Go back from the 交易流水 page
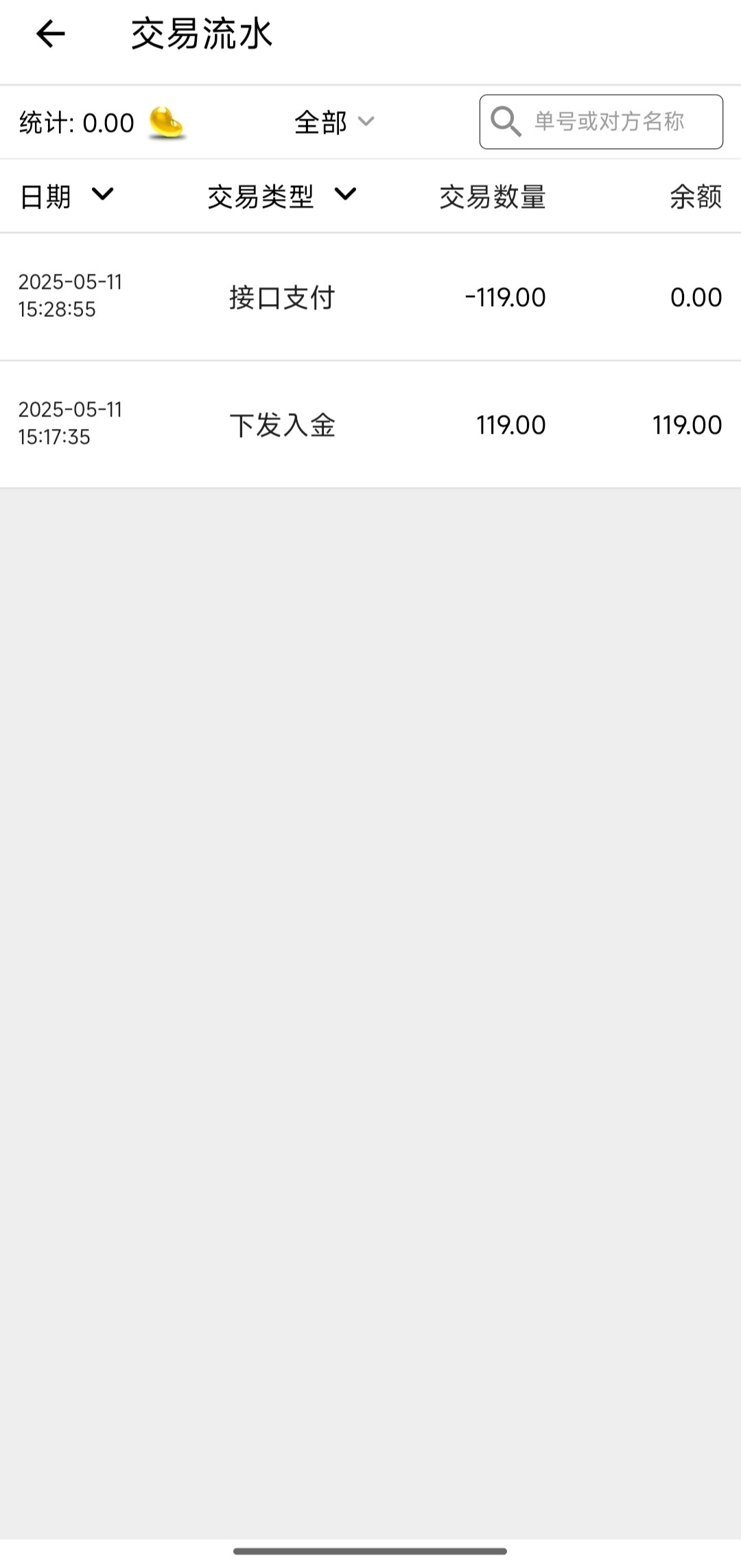 pyautogui.click(x=50, y=34)
